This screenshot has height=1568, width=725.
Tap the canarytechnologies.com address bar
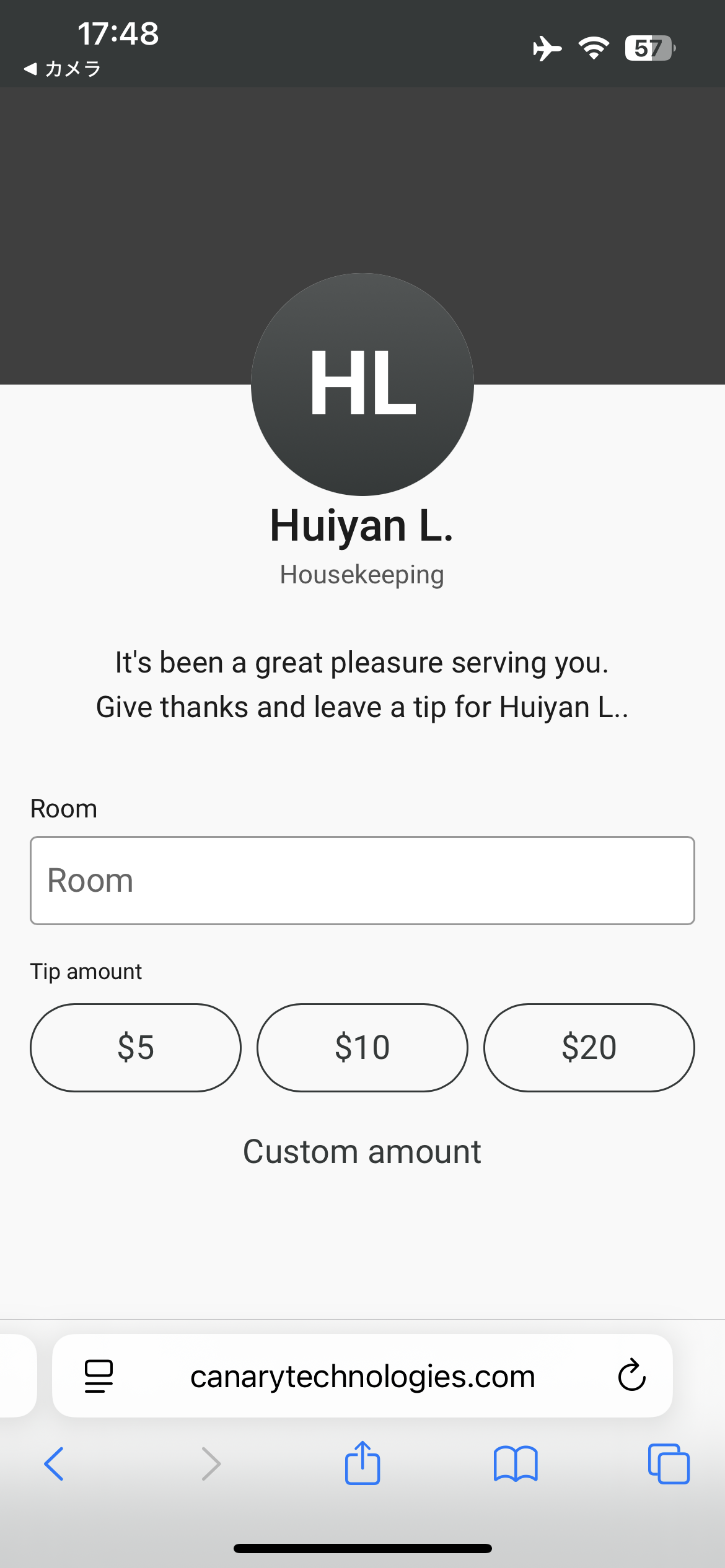pyautogui.click(x=362, y=1375)
